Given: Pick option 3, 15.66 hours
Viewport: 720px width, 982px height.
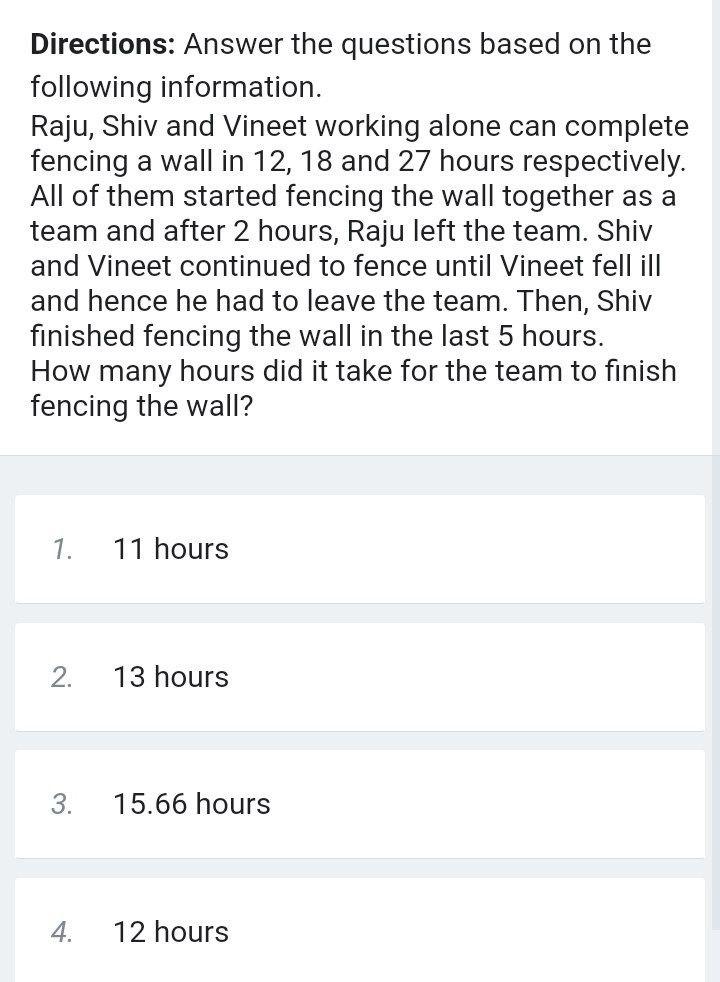Looking at the screenshot, I should point(192,804).
